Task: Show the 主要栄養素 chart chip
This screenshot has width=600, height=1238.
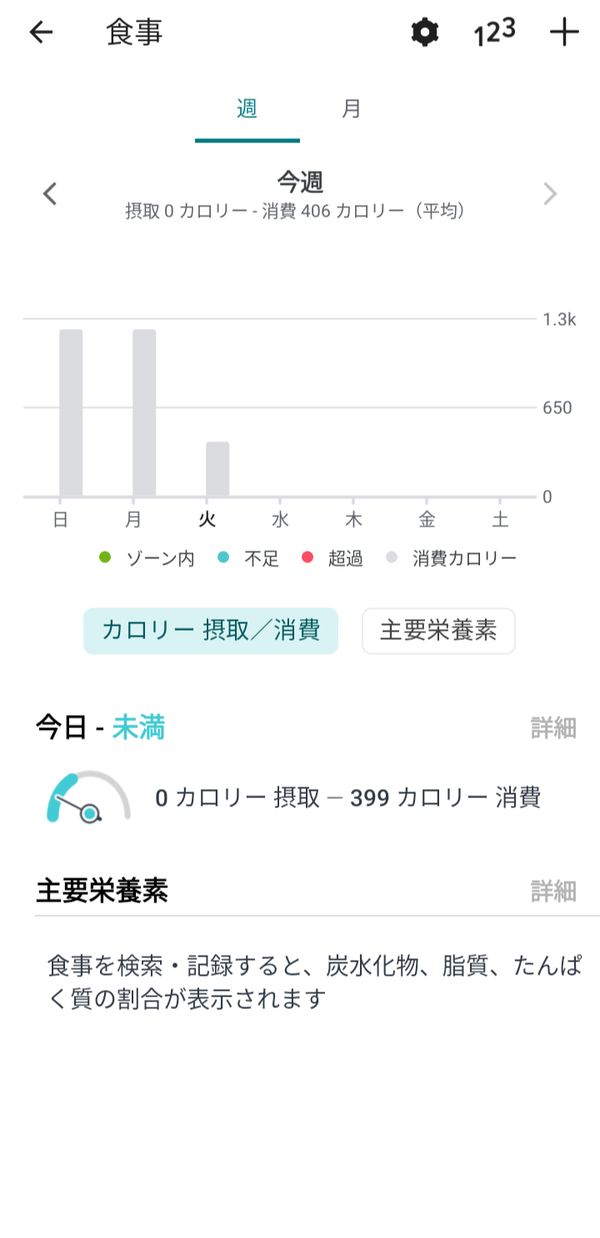Action: click(438, 631)
